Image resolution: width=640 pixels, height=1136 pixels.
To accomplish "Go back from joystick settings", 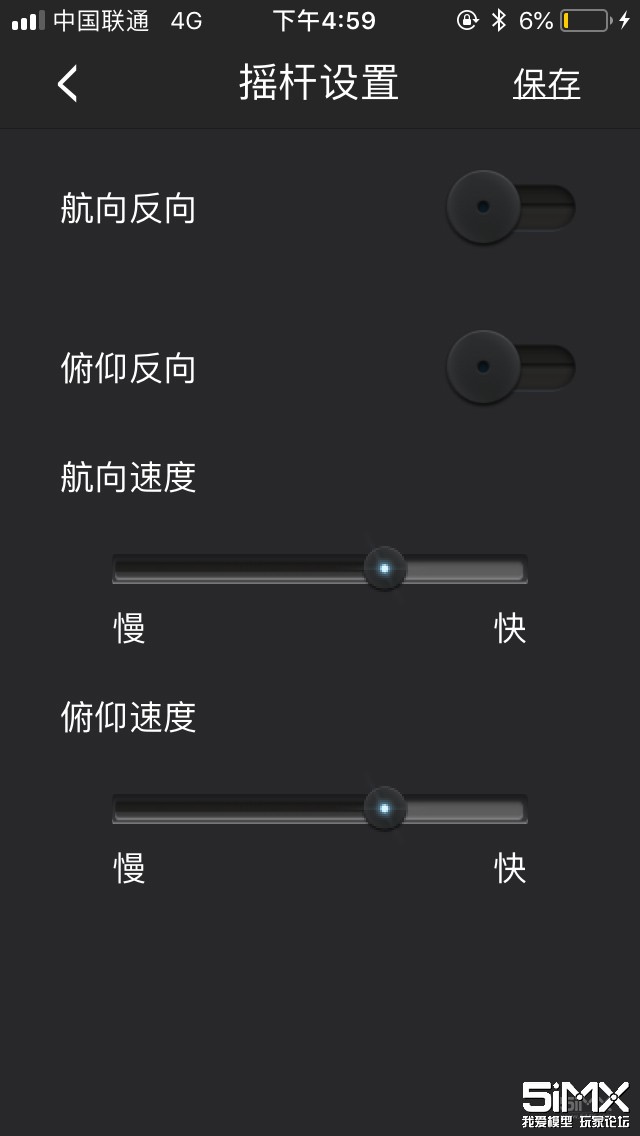I will pyautogui.click(x=68, y=83).
